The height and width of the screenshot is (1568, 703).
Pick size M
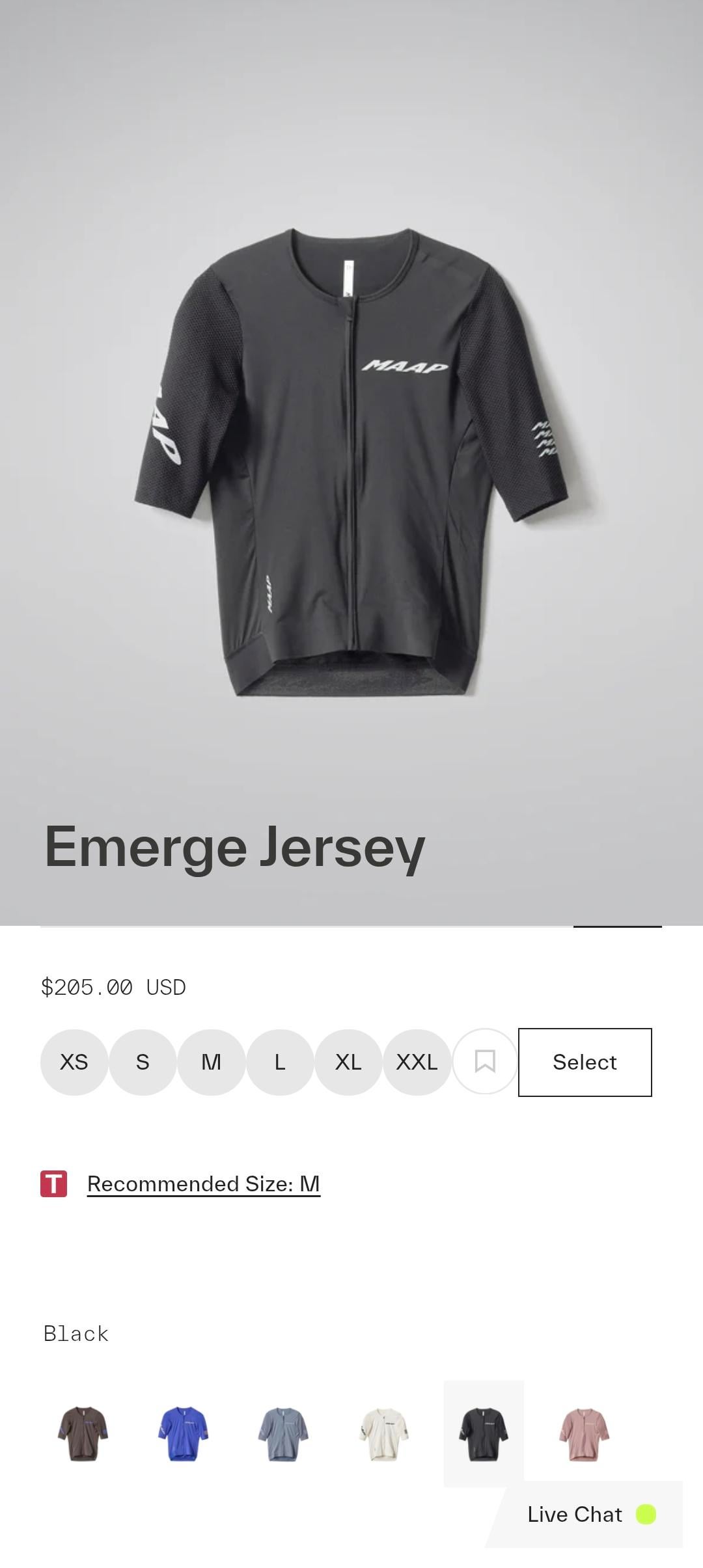(x=211, y=1062)
